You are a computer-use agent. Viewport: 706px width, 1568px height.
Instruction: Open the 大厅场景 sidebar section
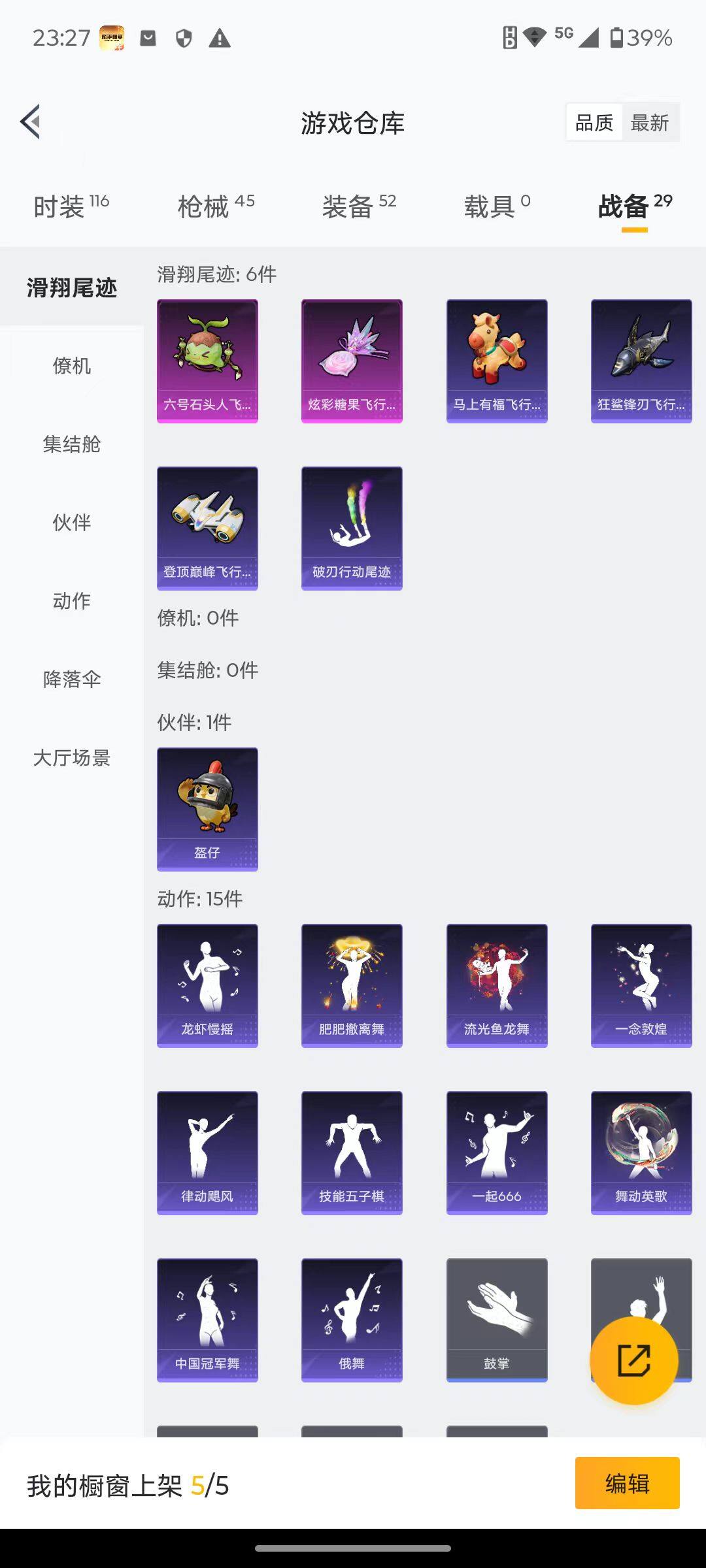tap(71, 759)
